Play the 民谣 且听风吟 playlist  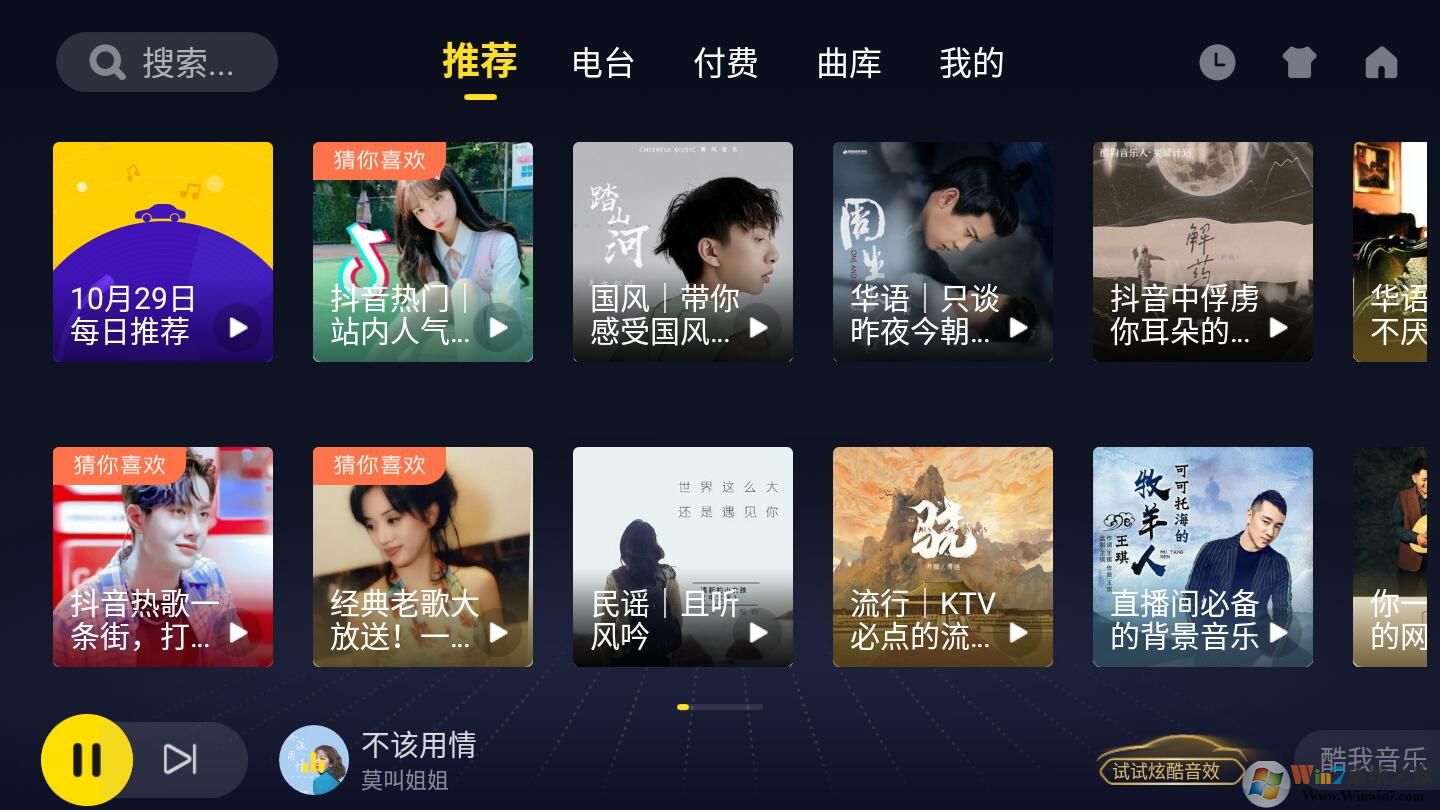click(758, 632)
